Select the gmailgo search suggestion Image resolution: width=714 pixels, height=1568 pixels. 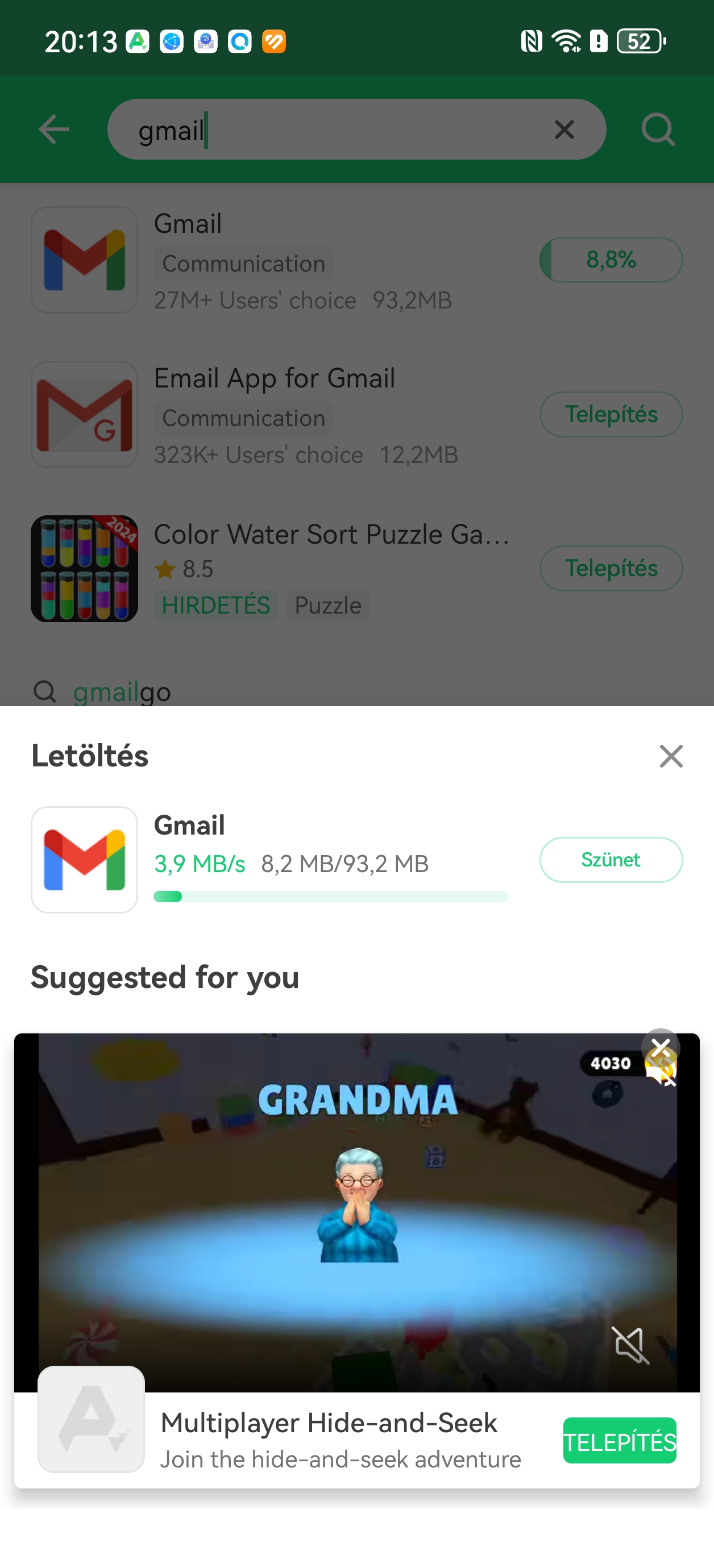(x=122, y=691)
